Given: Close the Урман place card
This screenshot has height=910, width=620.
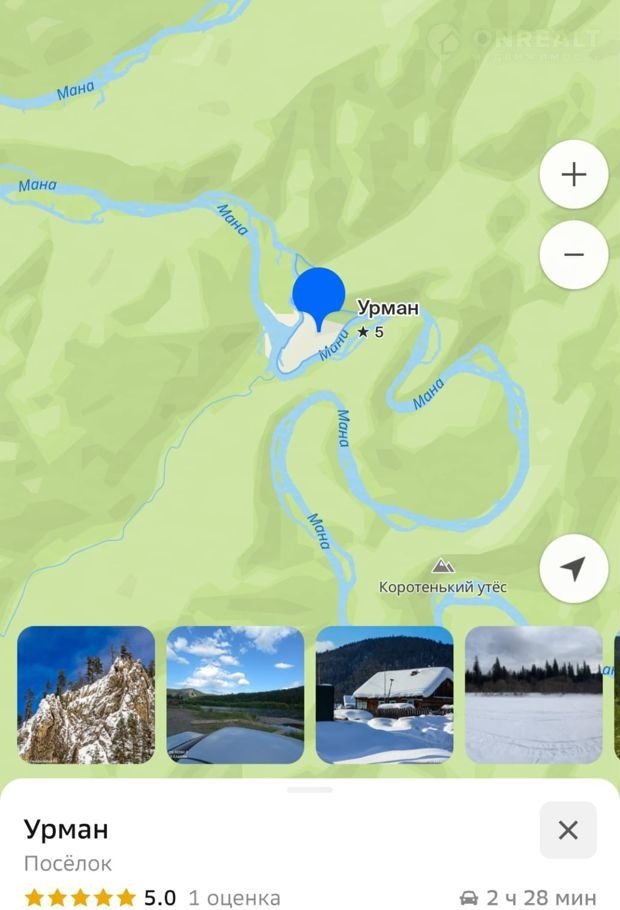Looking at the screenshot, I should click(x=568, y=829).
